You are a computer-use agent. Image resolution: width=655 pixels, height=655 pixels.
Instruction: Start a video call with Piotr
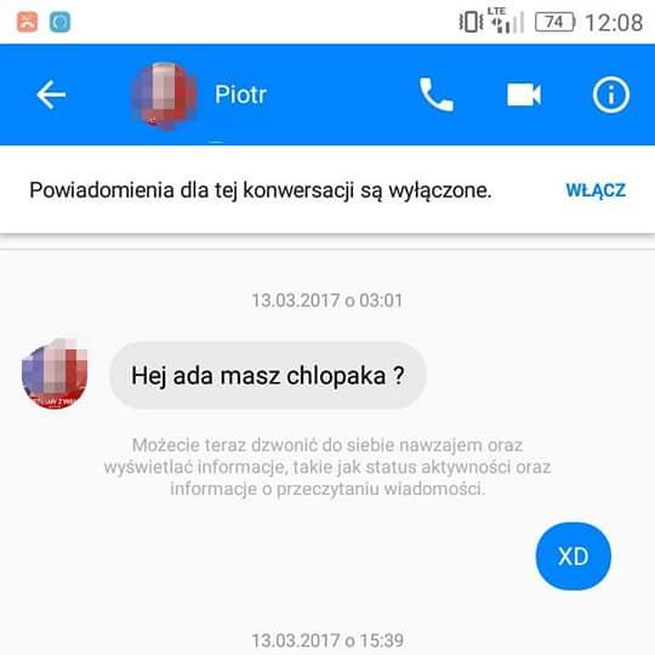[523, 95]
